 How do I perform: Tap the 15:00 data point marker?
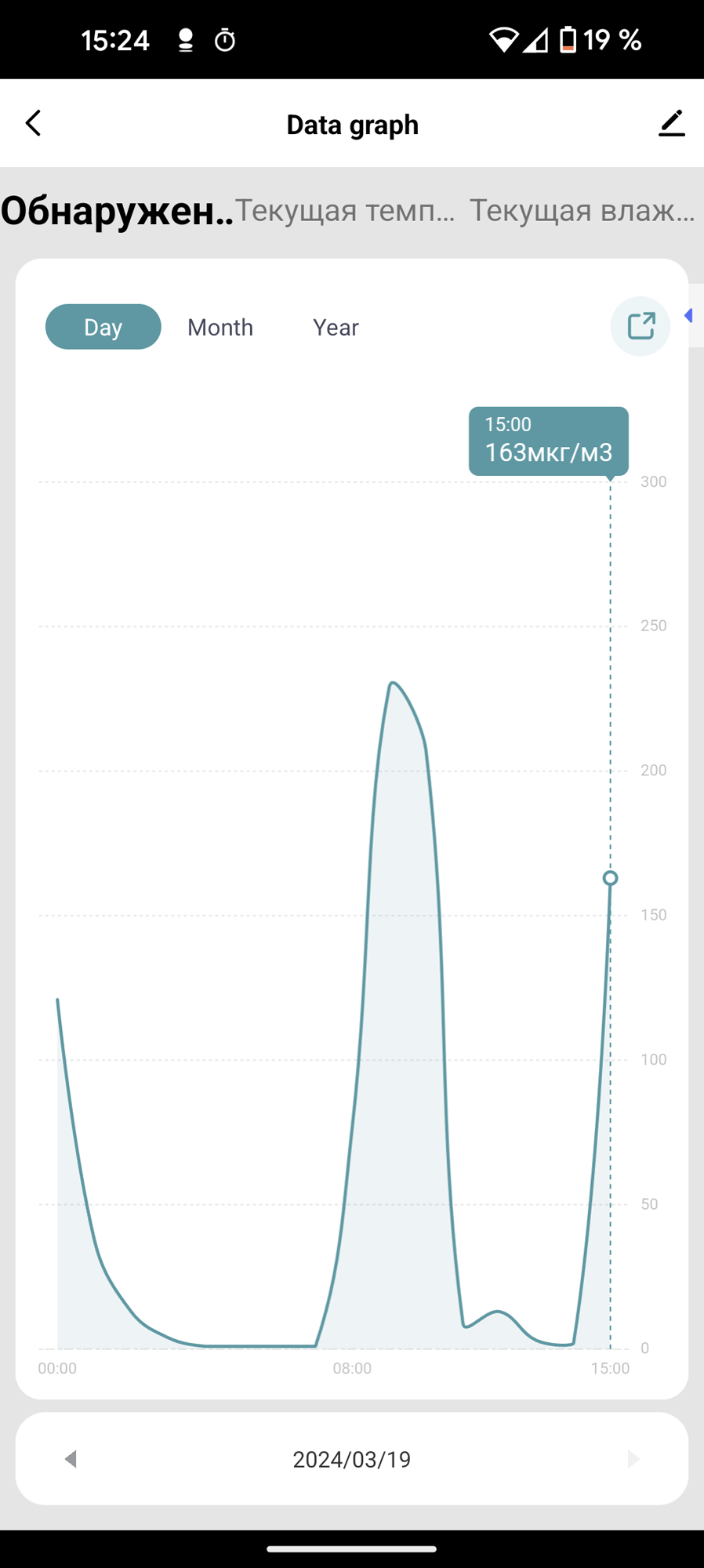[x=610, y=878]
